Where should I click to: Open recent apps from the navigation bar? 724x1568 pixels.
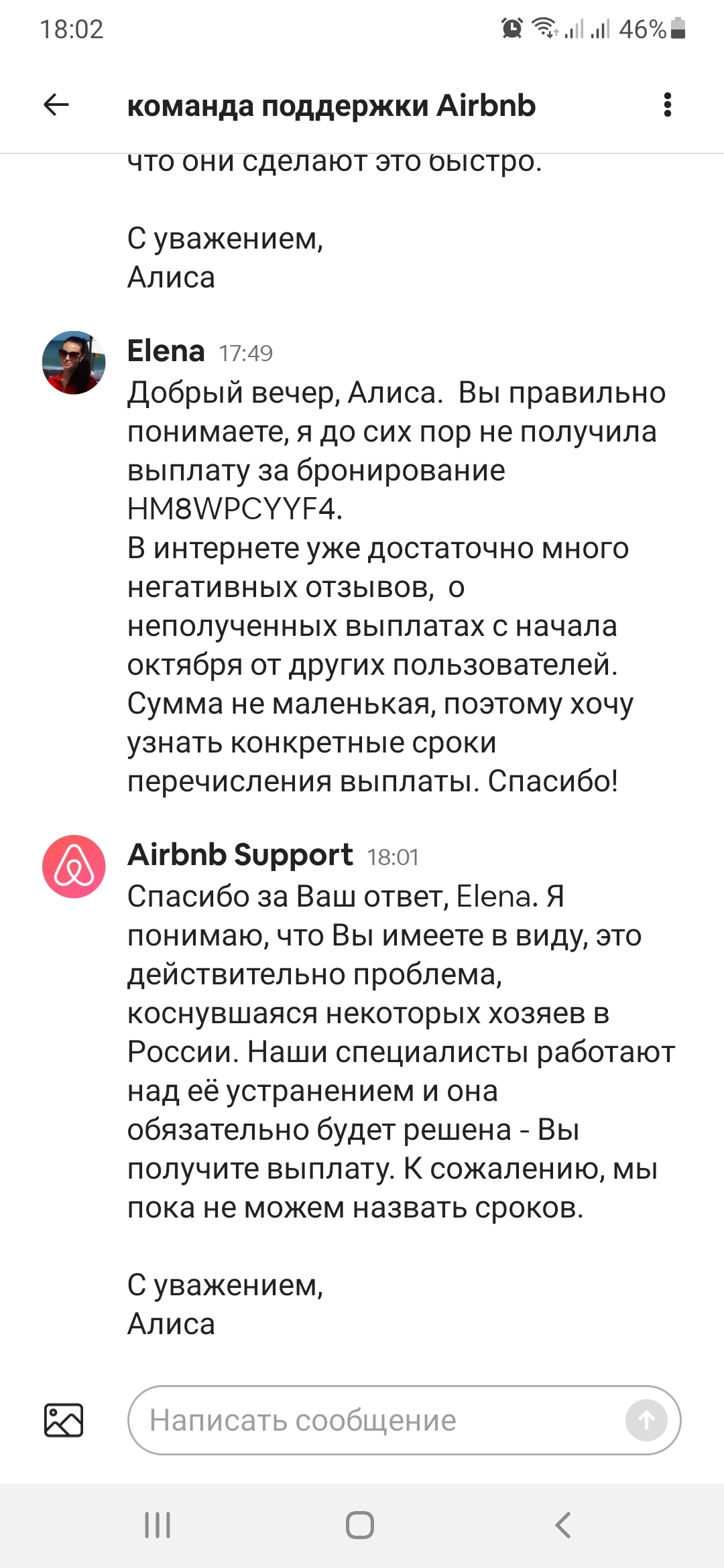click(158, 1526)
